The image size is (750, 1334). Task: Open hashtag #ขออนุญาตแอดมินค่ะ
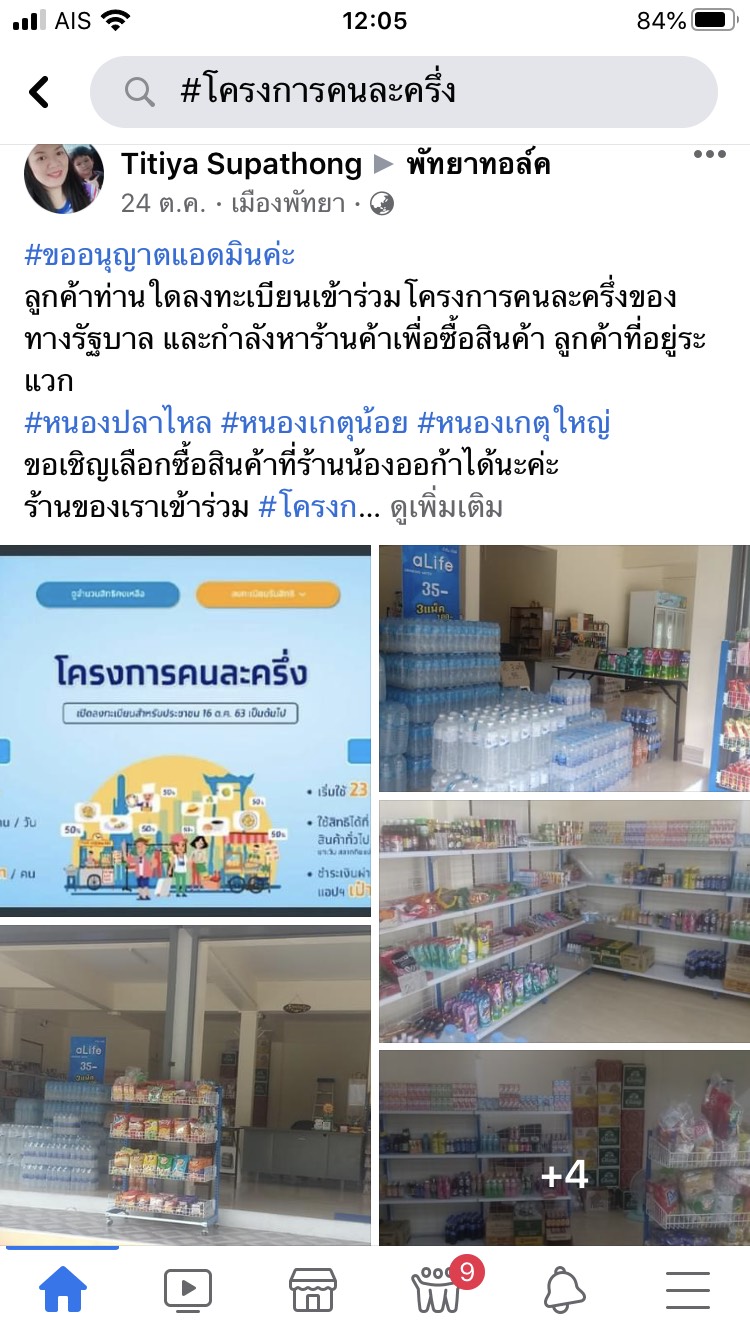point(159,255)
